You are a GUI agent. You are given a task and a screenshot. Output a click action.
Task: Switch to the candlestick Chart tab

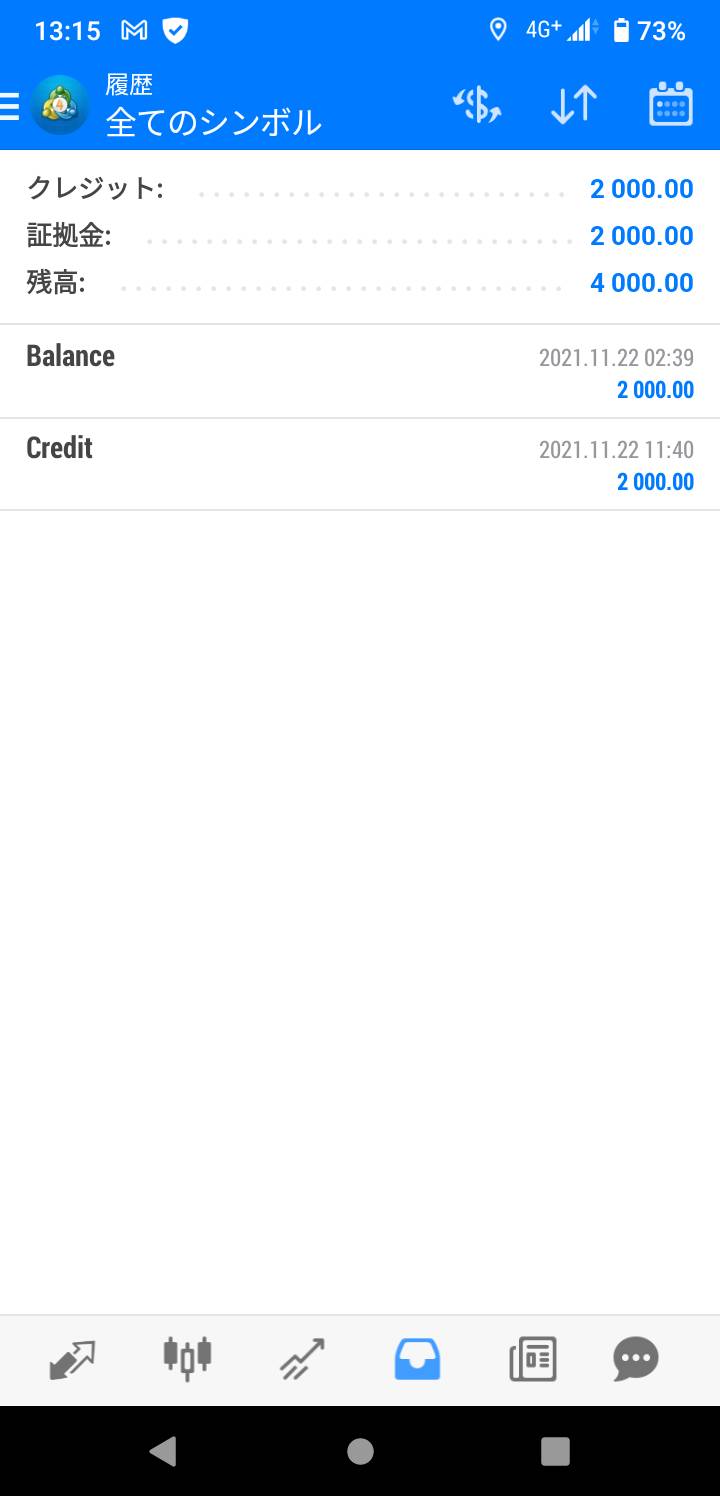click(187, 1358)
